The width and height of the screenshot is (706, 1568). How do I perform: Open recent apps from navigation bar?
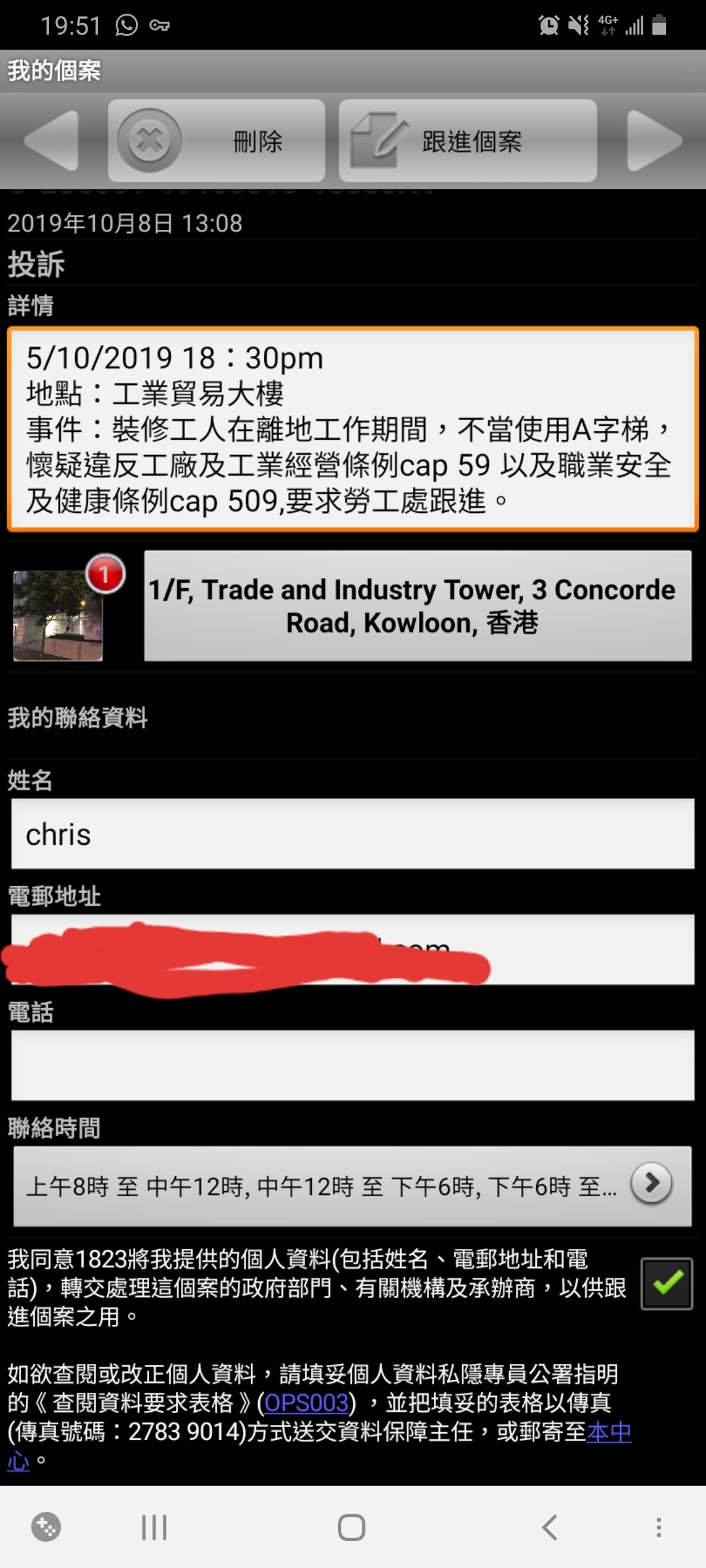click(153, 1527)
